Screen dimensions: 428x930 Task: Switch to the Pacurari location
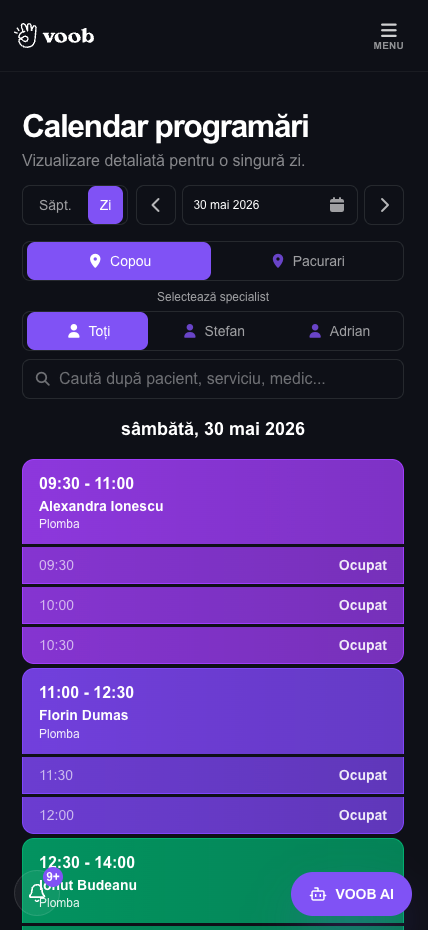308,261
